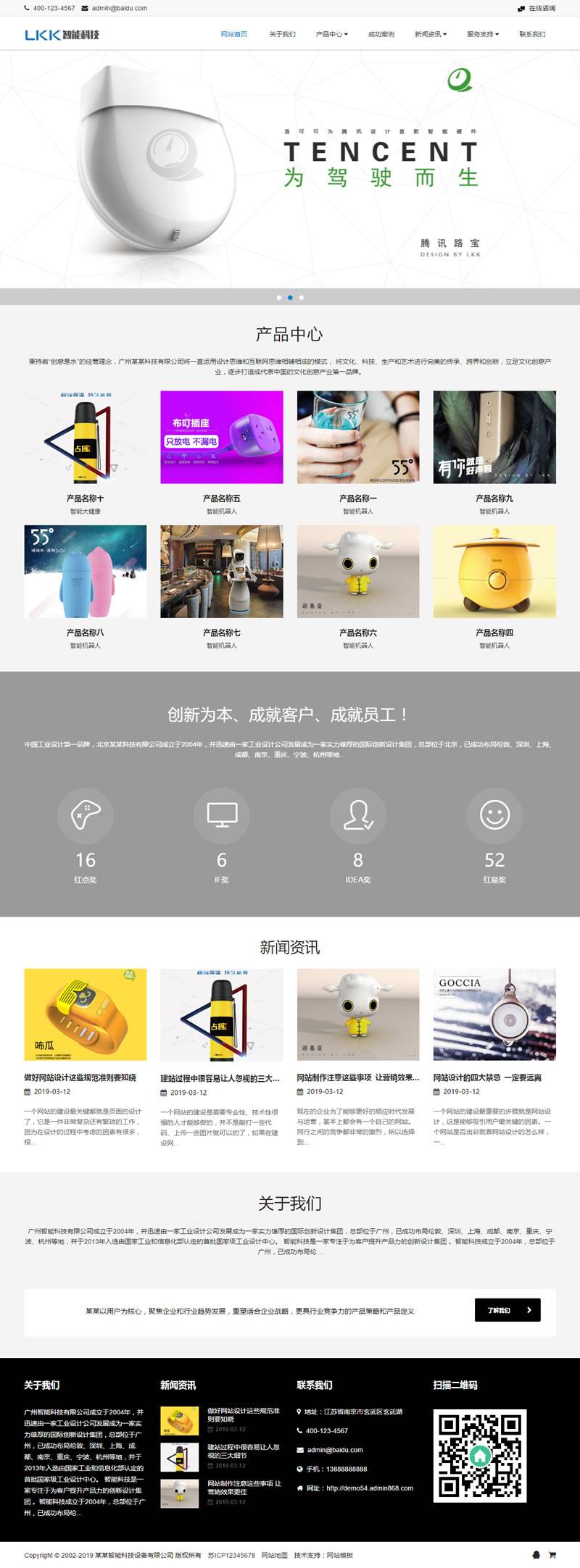
Task: Select the first carousel indicator dot
Action: tap(278, 297)
